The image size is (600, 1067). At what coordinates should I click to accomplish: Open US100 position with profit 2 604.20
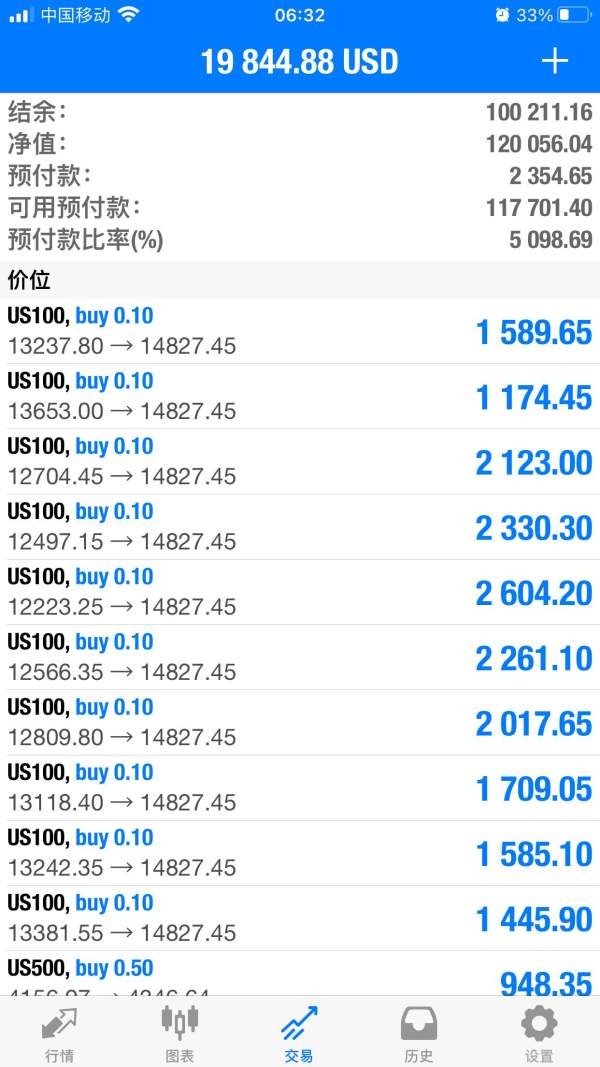click(300, 592)
